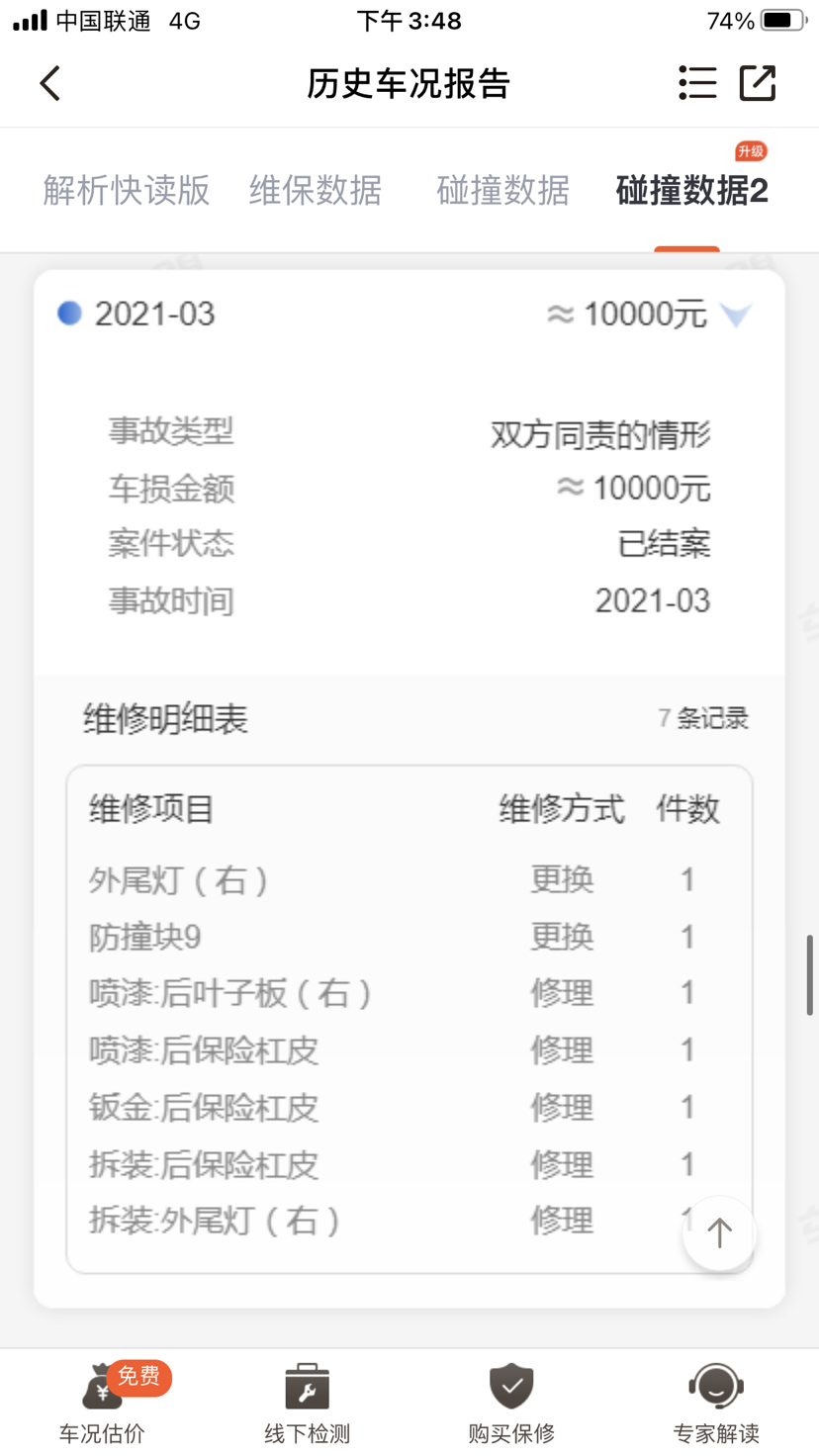Open 车况估价 in the bottom bar

[x=102, y=1403]
